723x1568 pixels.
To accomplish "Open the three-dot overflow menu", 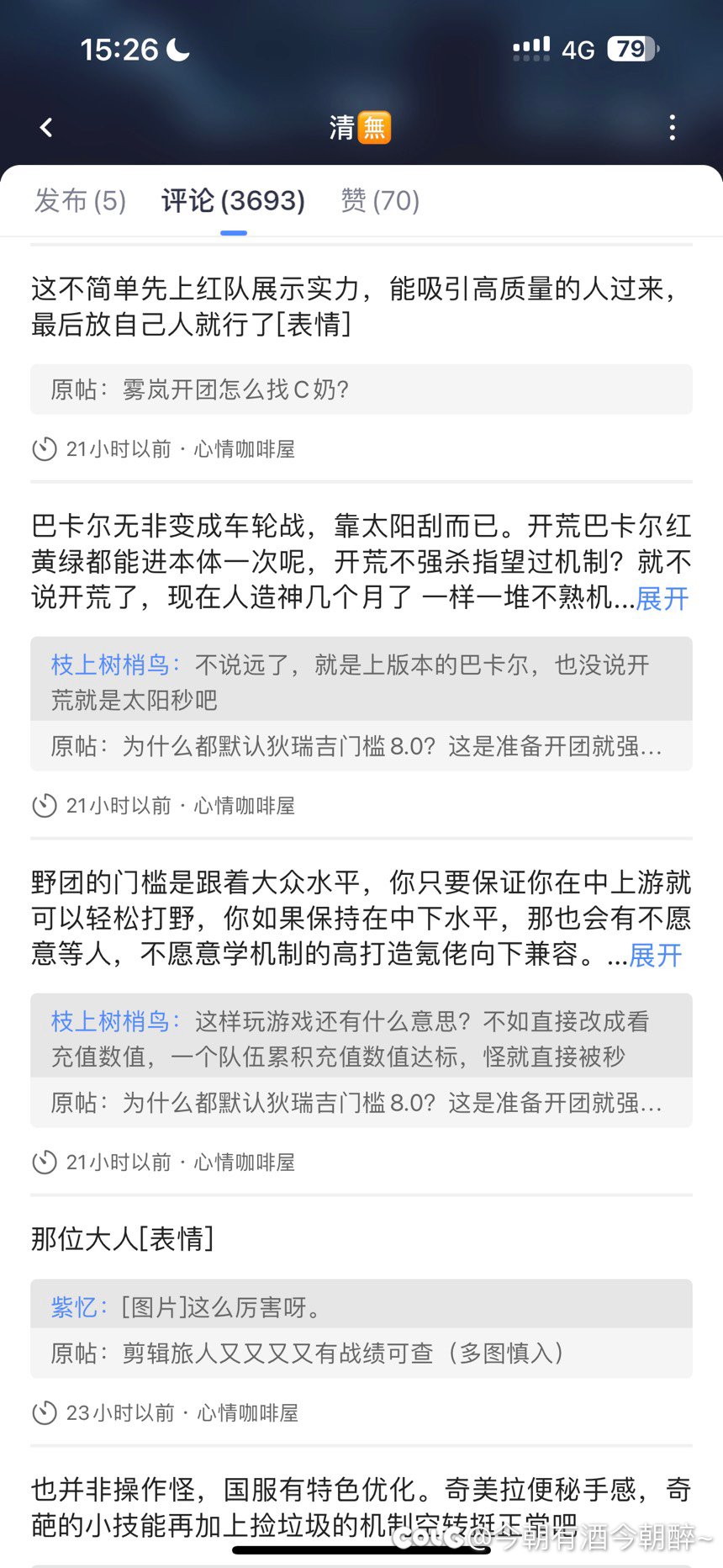I will click(672, 128).
